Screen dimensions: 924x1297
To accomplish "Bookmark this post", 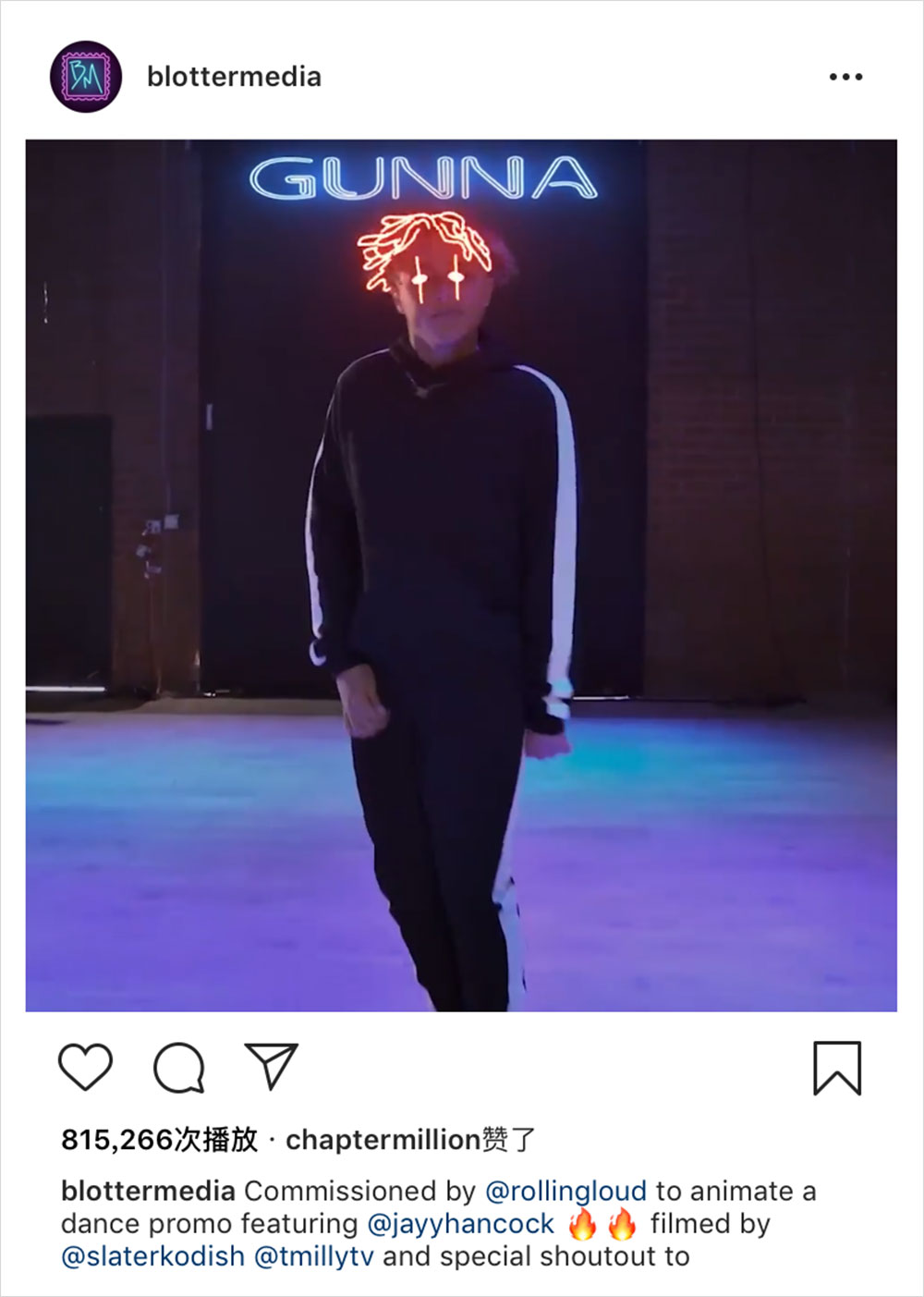I will click(837, 1068).
